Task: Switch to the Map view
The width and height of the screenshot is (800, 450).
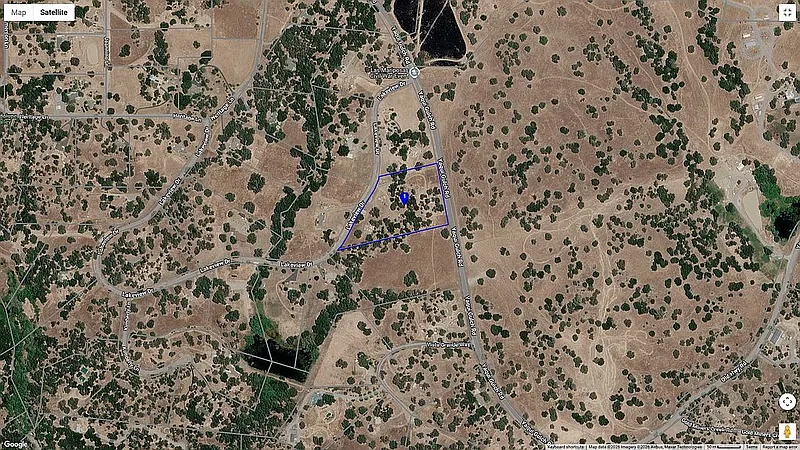Action: pyautogui.click(x=19, y=13)
